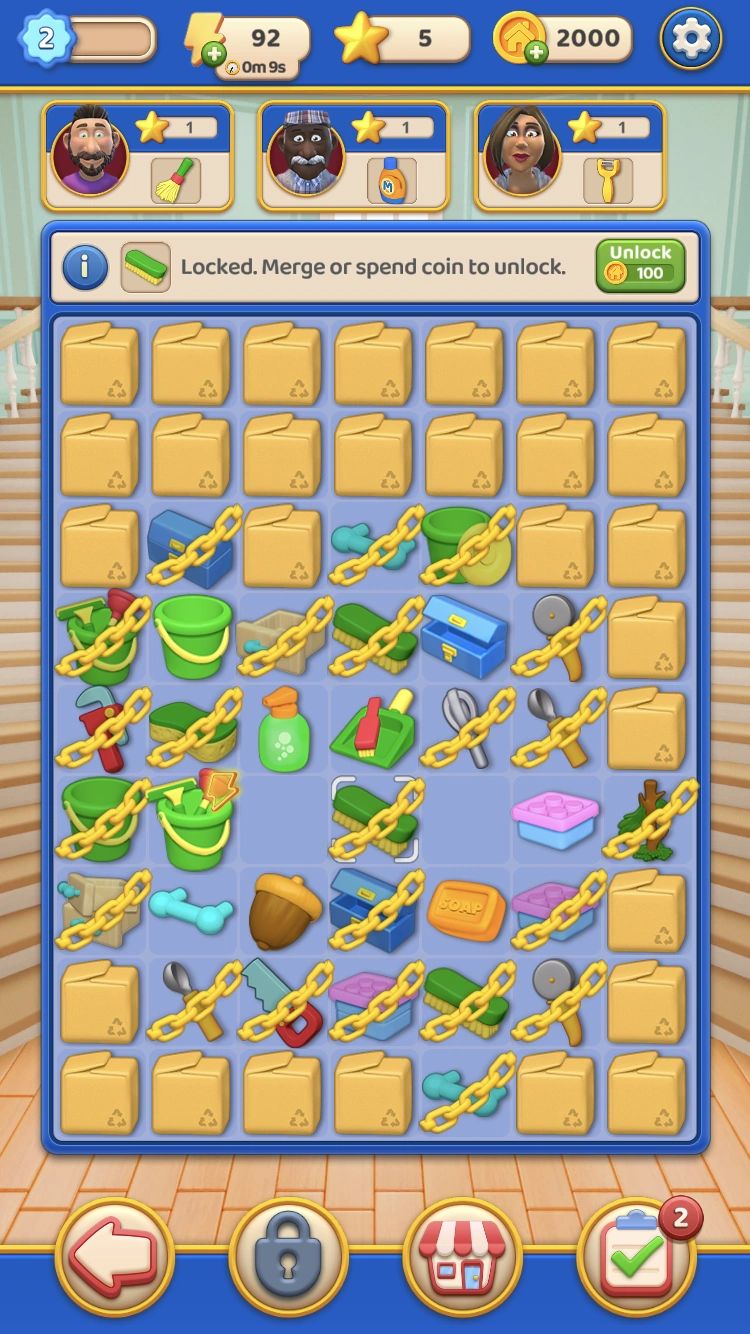Select the green soap dispenser bottle
The height and width of the screenshot is (1334, 750).
[283, 728]
